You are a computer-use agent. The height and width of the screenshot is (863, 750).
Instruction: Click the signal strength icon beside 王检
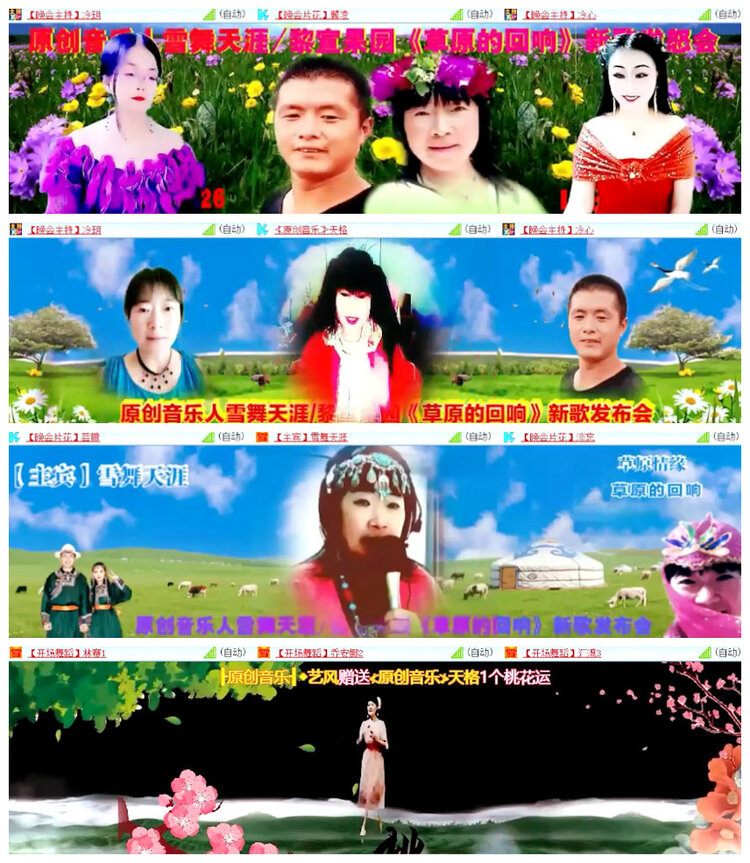(x=454, y=228)
